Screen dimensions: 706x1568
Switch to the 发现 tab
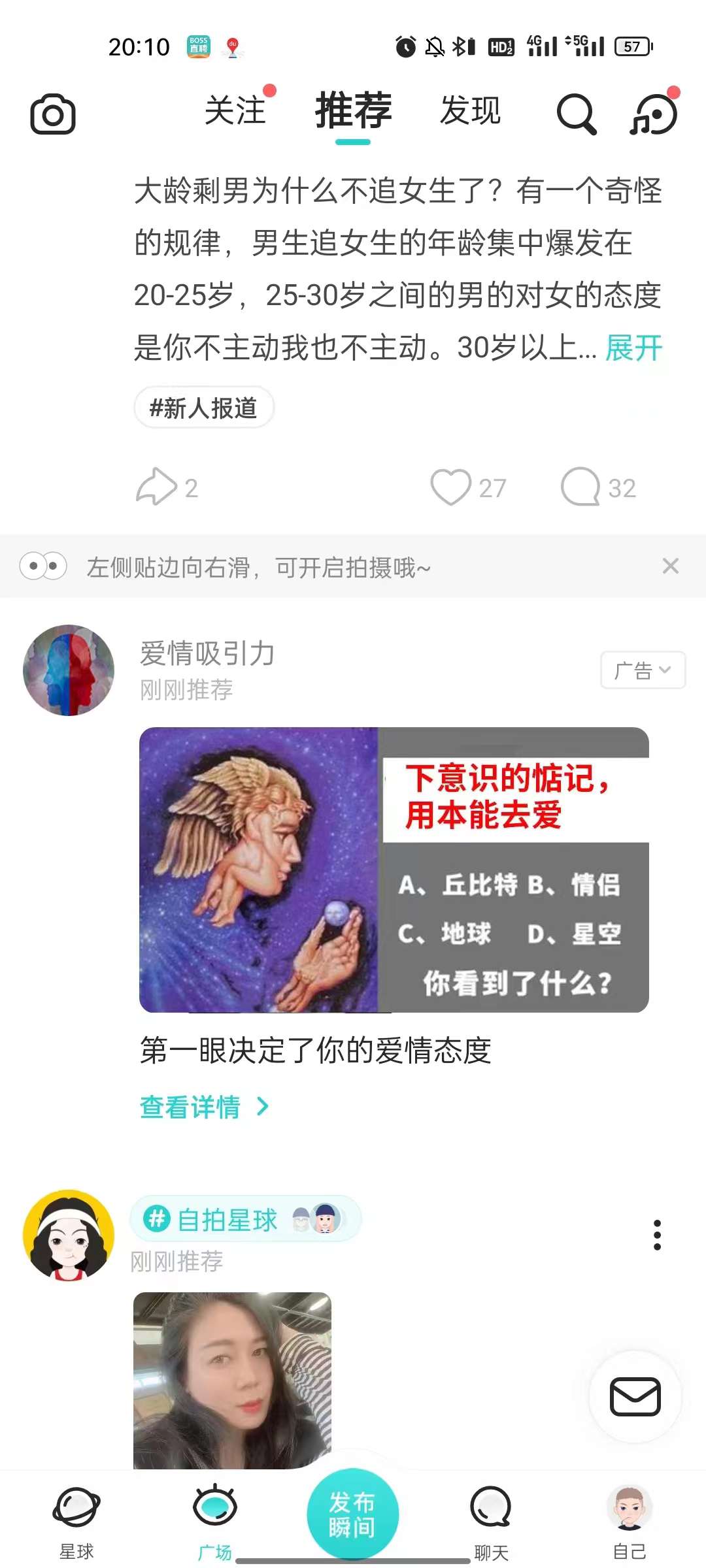click(472, 112)
